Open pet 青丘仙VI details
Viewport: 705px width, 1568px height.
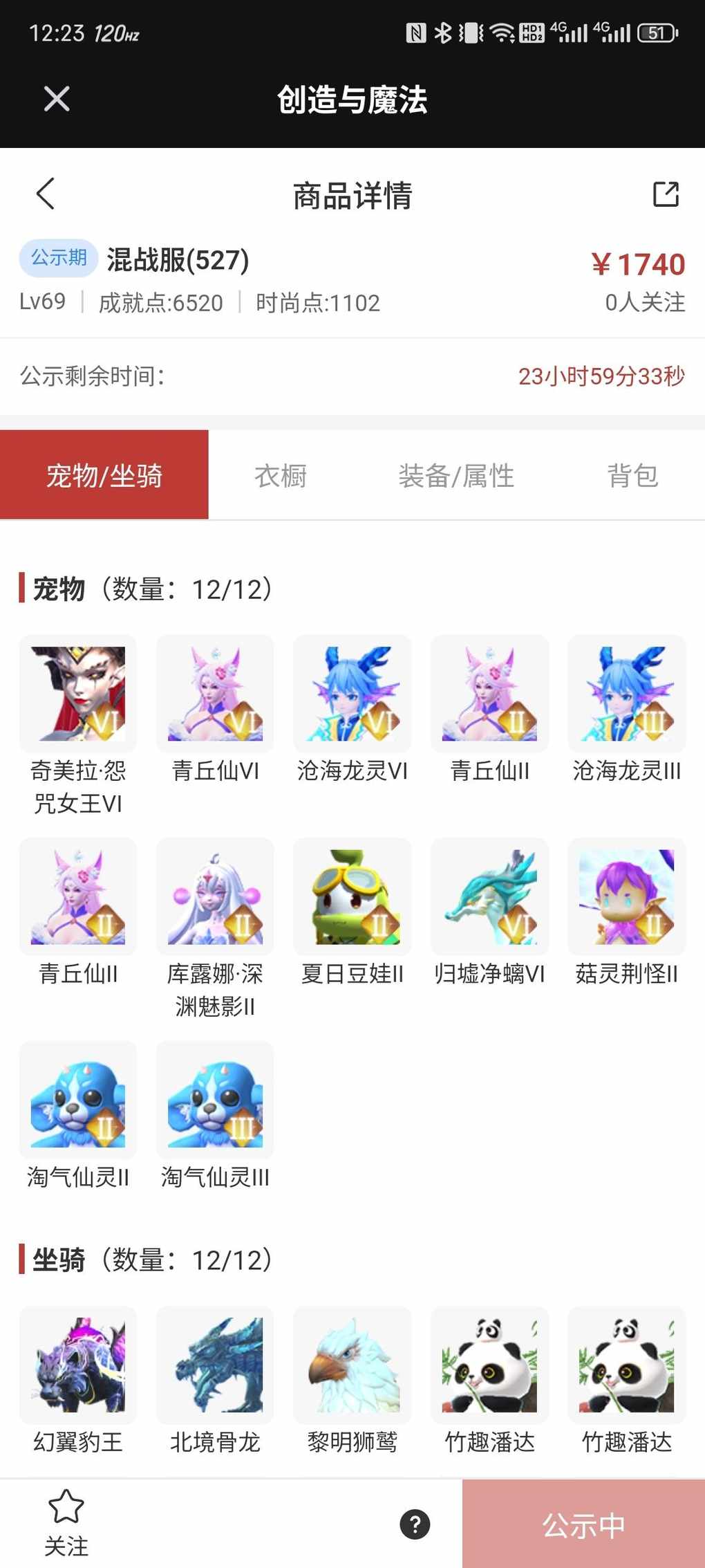coord(215,694)
